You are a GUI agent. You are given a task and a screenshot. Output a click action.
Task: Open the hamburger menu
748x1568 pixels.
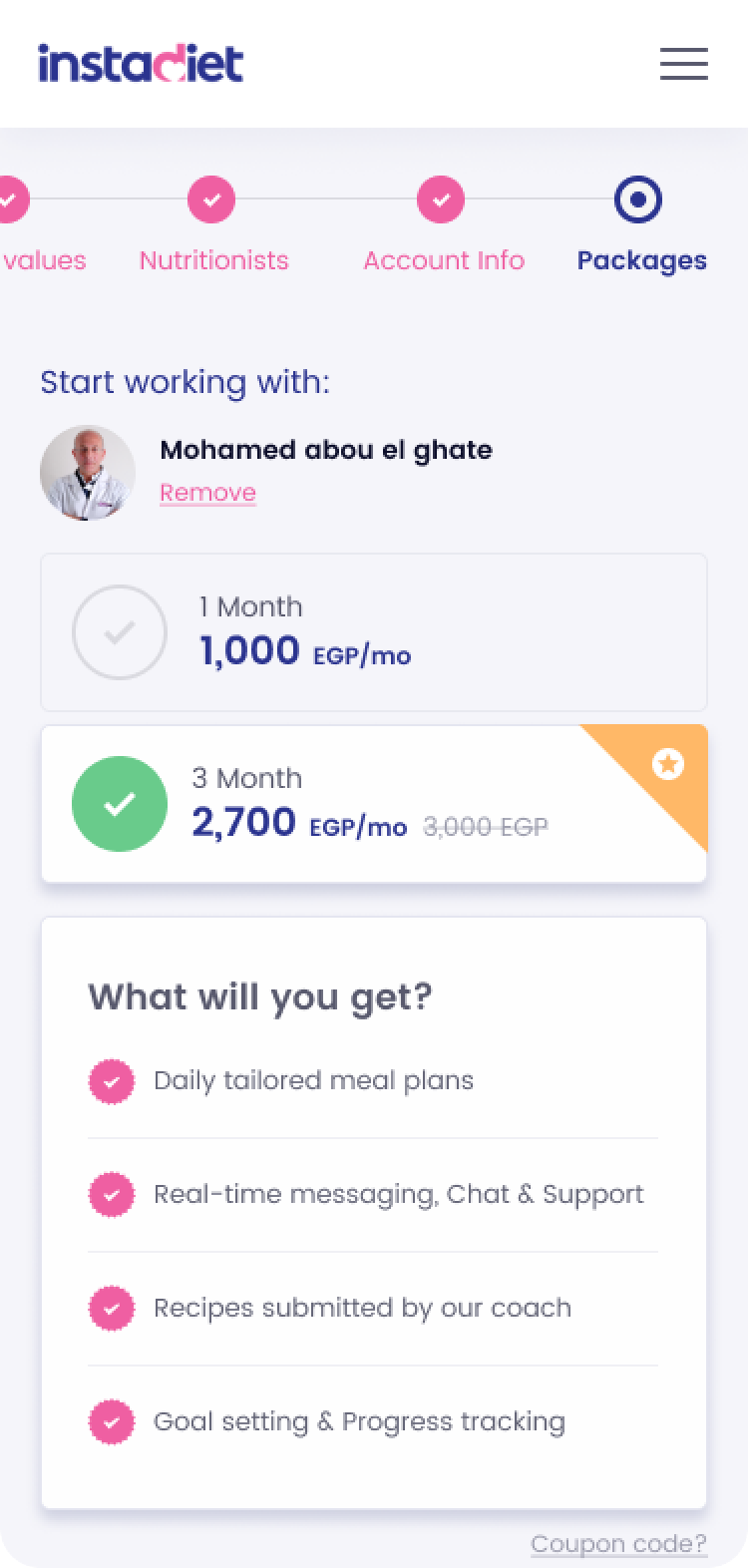[x=684, y=64]
